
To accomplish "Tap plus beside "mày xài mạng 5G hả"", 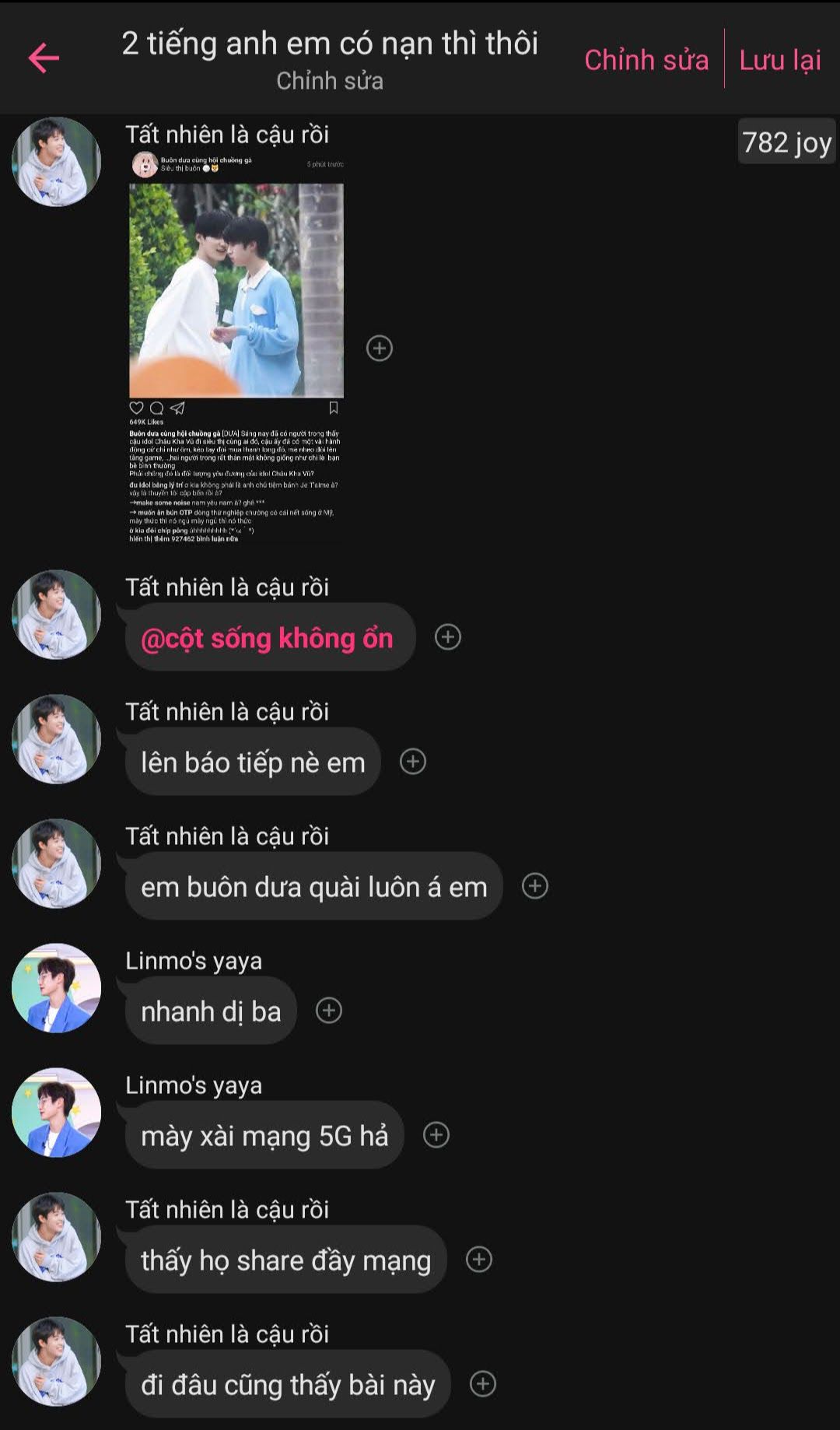I will (x=436, y=1135).
